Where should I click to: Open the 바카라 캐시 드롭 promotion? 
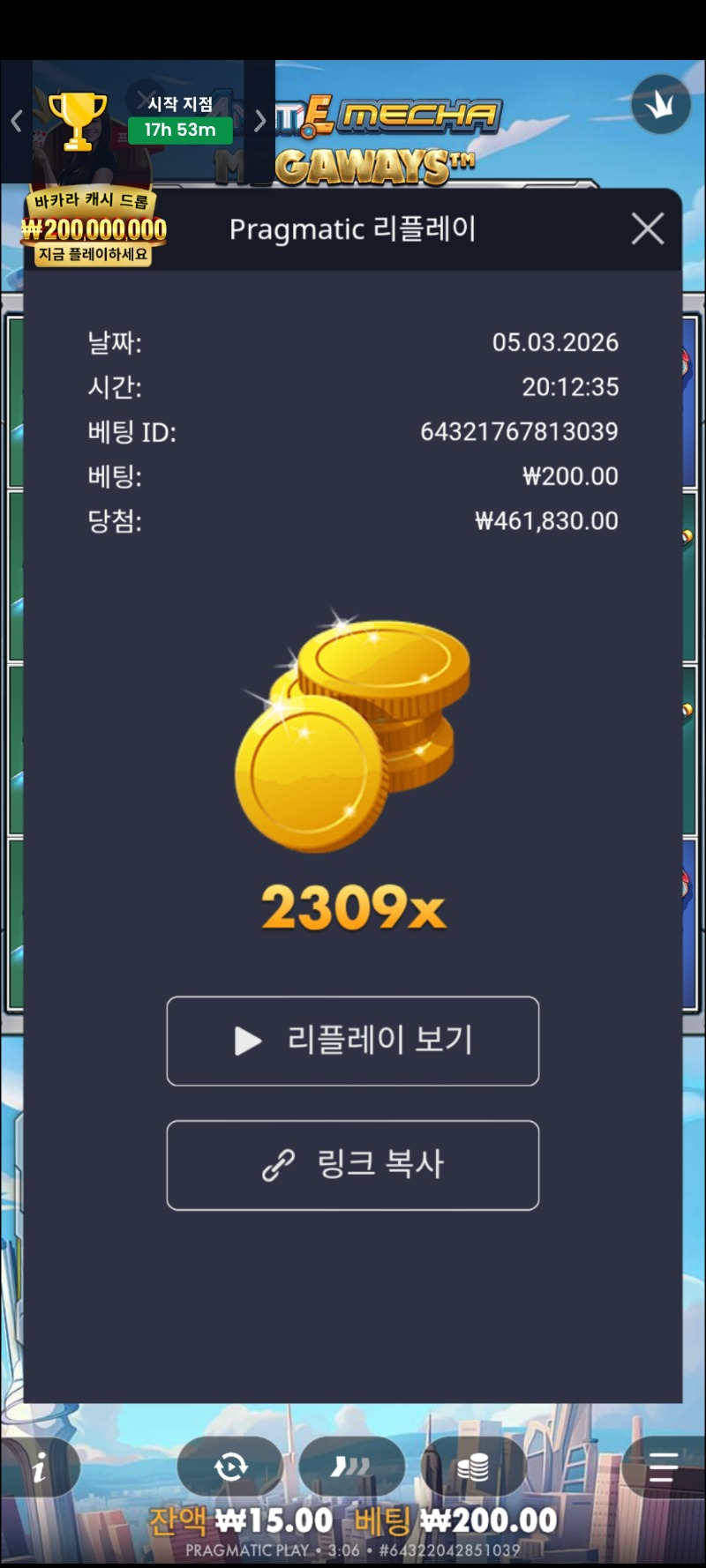(x=94, y=228)
